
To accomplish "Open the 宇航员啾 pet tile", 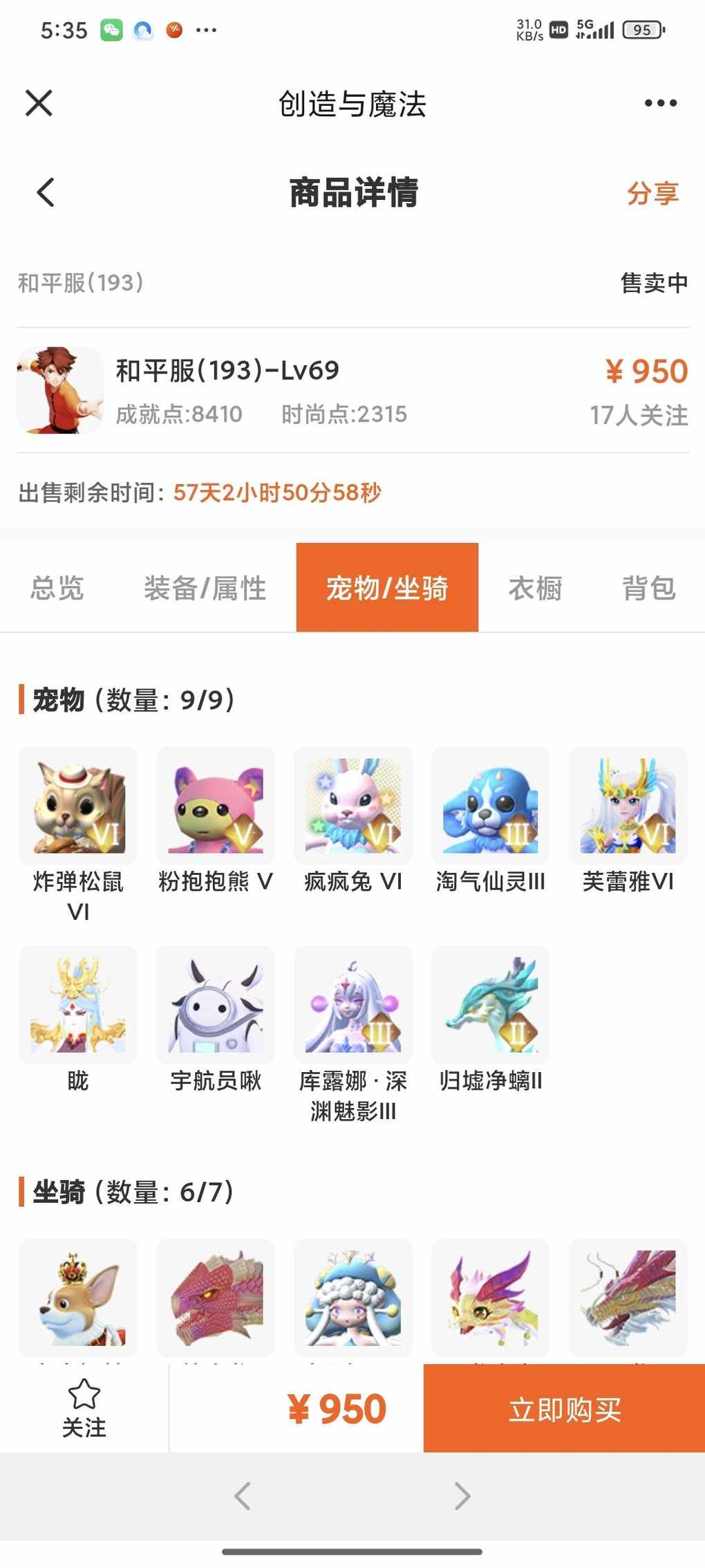I will pyautogui.click(x=216, y=1005).
